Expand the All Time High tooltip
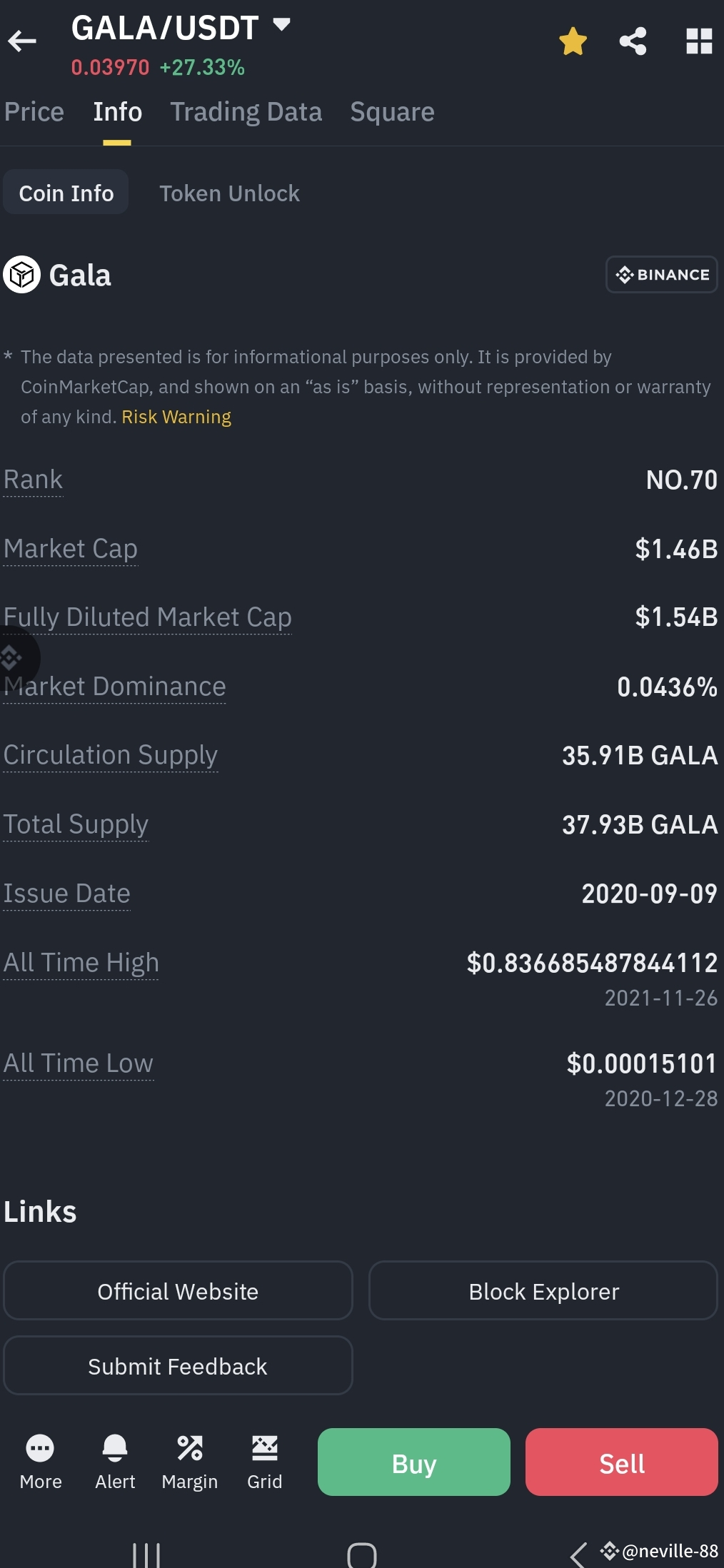This screenshot has height=1568, width=724. [81, 962]
